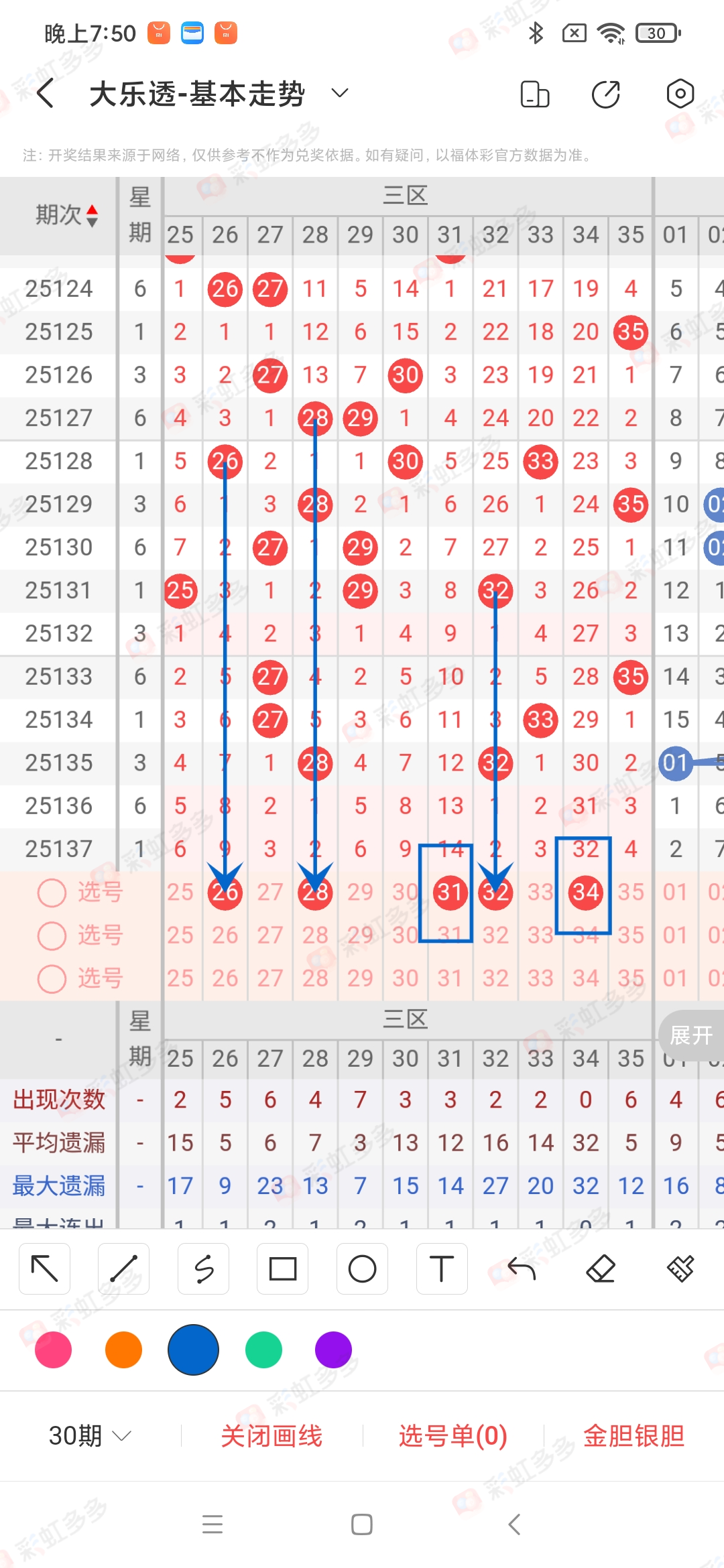This screenshot has height=1568, width=724.
Task: Select the first 选号 row radio circle
Action: pyautogui.click(x=52, y=893)
